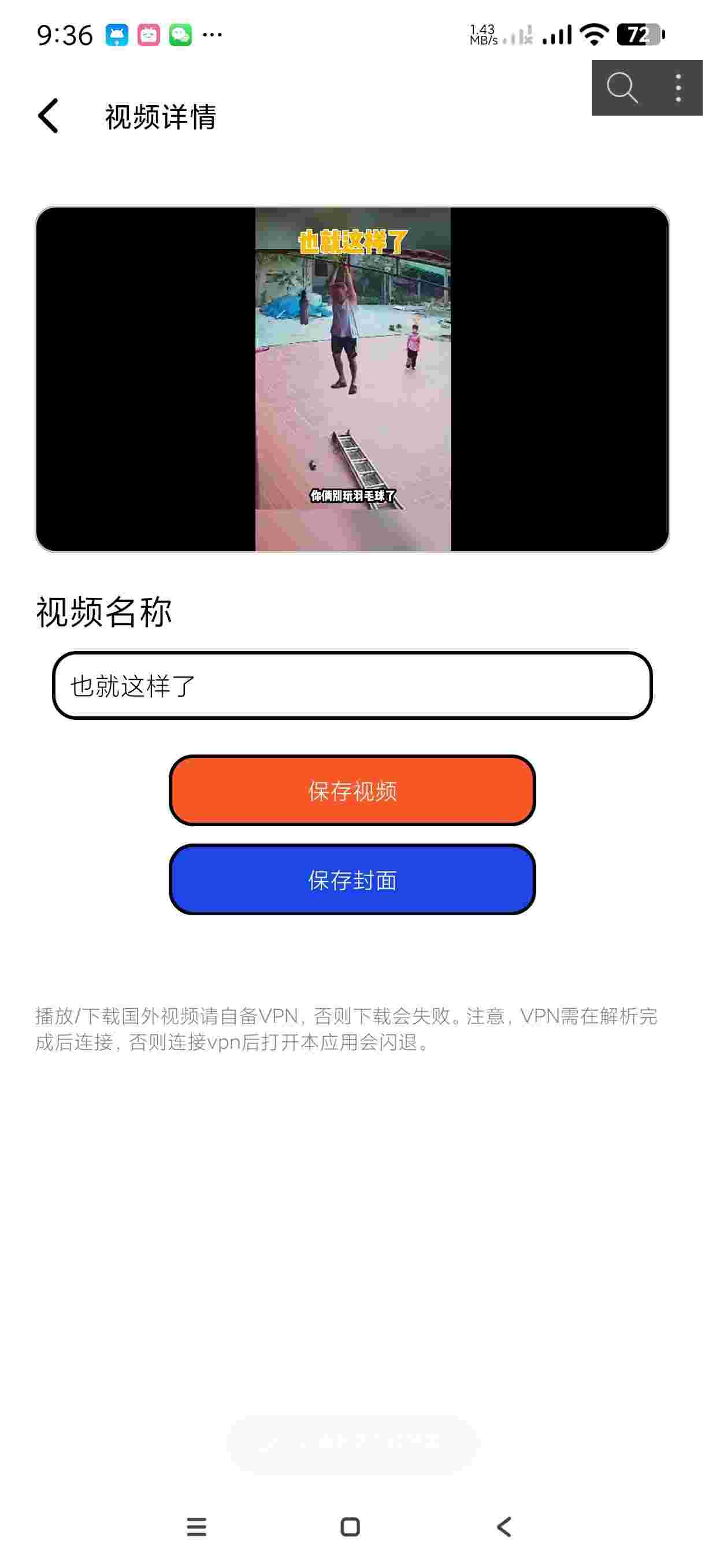Open recent apps from navigation bar
Screen dimensions: 705x1568
[x=196, y=1526]
